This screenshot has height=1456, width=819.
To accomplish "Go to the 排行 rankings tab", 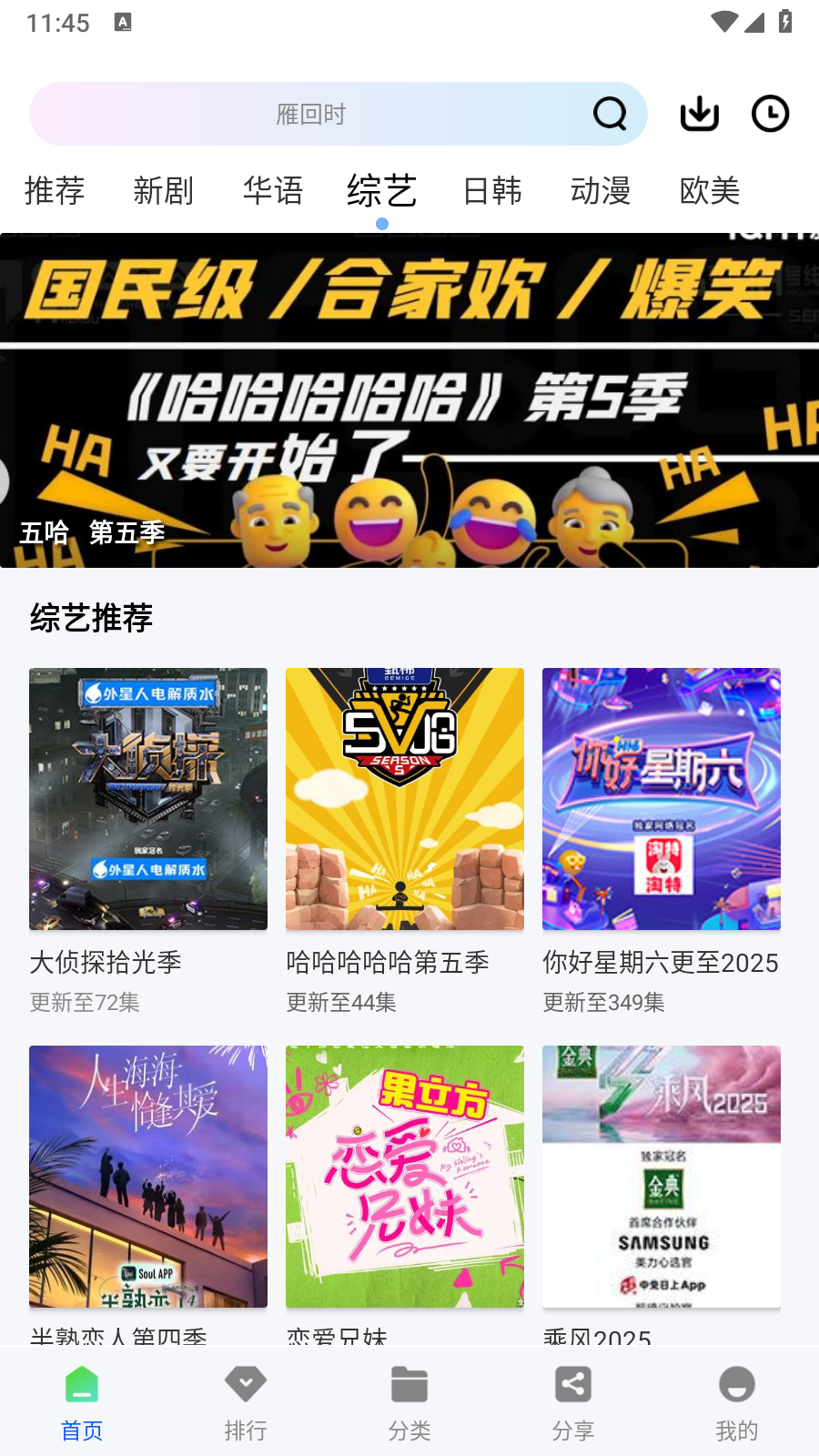I will click(x=246, y=1403).
